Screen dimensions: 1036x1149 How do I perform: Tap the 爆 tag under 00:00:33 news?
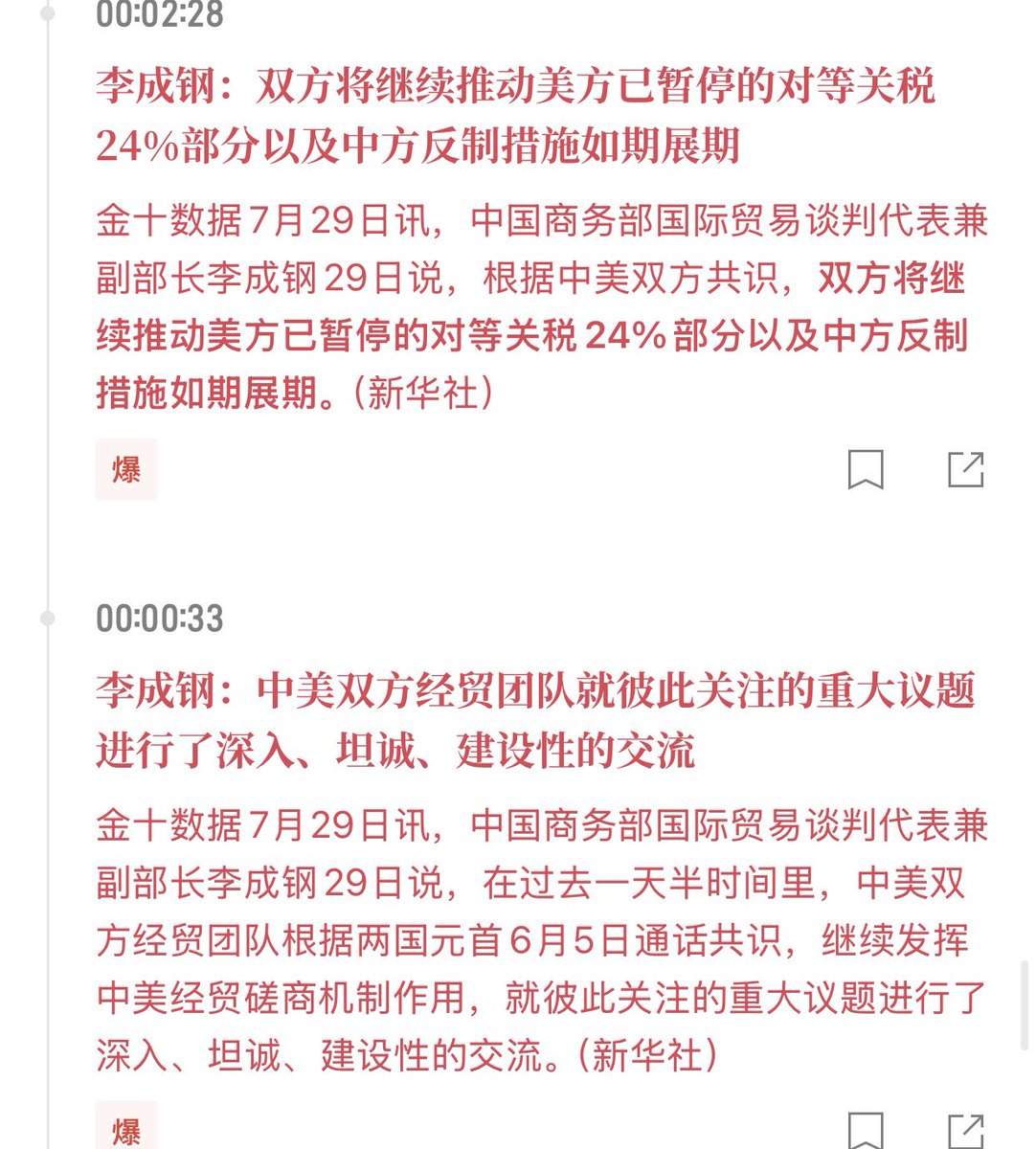click(x=126, y=1130)
